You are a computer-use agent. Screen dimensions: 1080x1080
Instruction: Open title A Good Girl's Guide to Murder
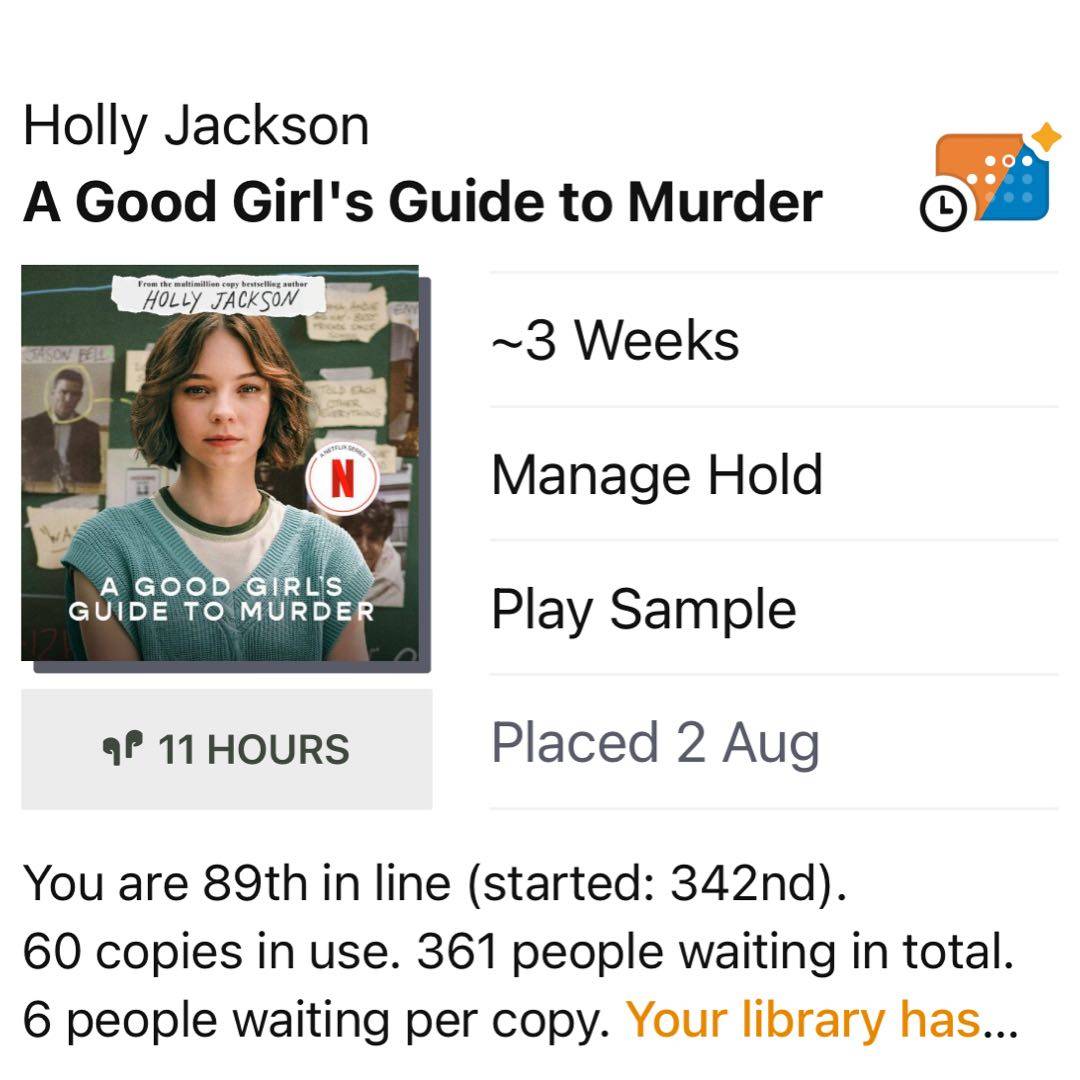click(422, 202)
